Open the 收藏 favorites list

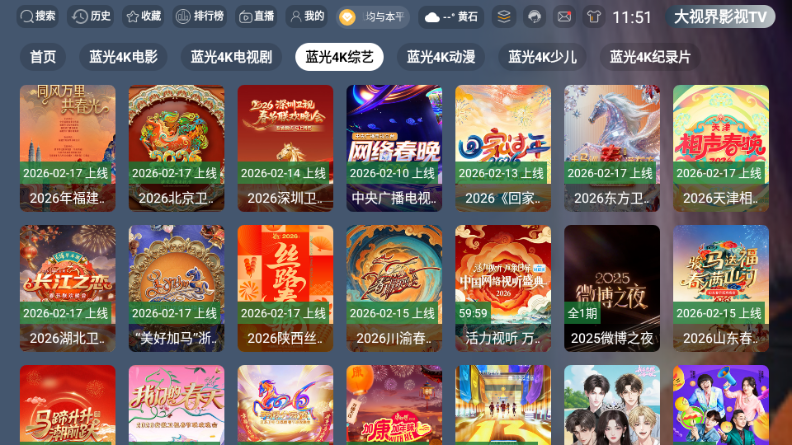click(x=144, y=17)
